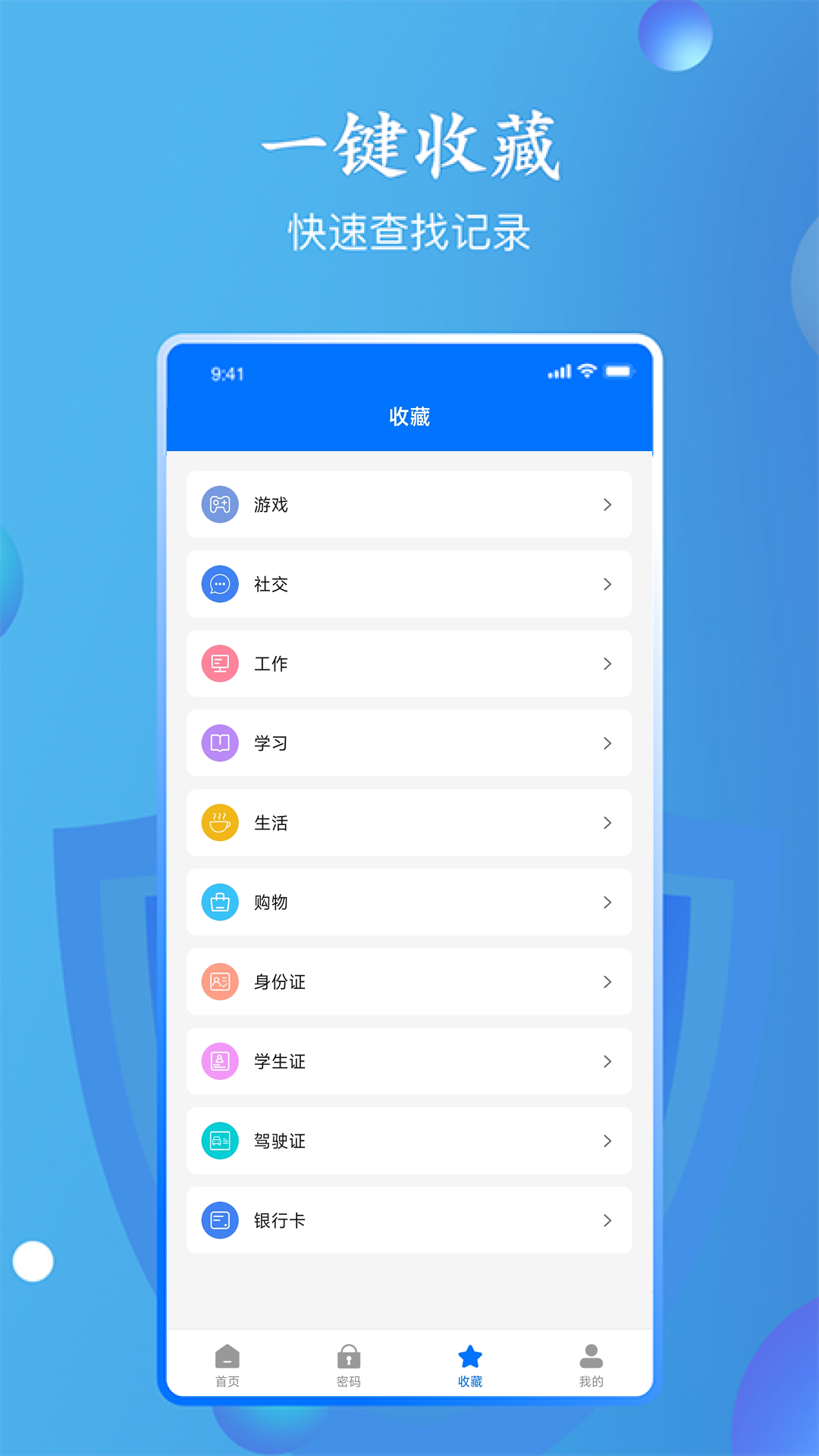
Task: Expand the 银行卡 category chevron
Action: pos(607,1220)
